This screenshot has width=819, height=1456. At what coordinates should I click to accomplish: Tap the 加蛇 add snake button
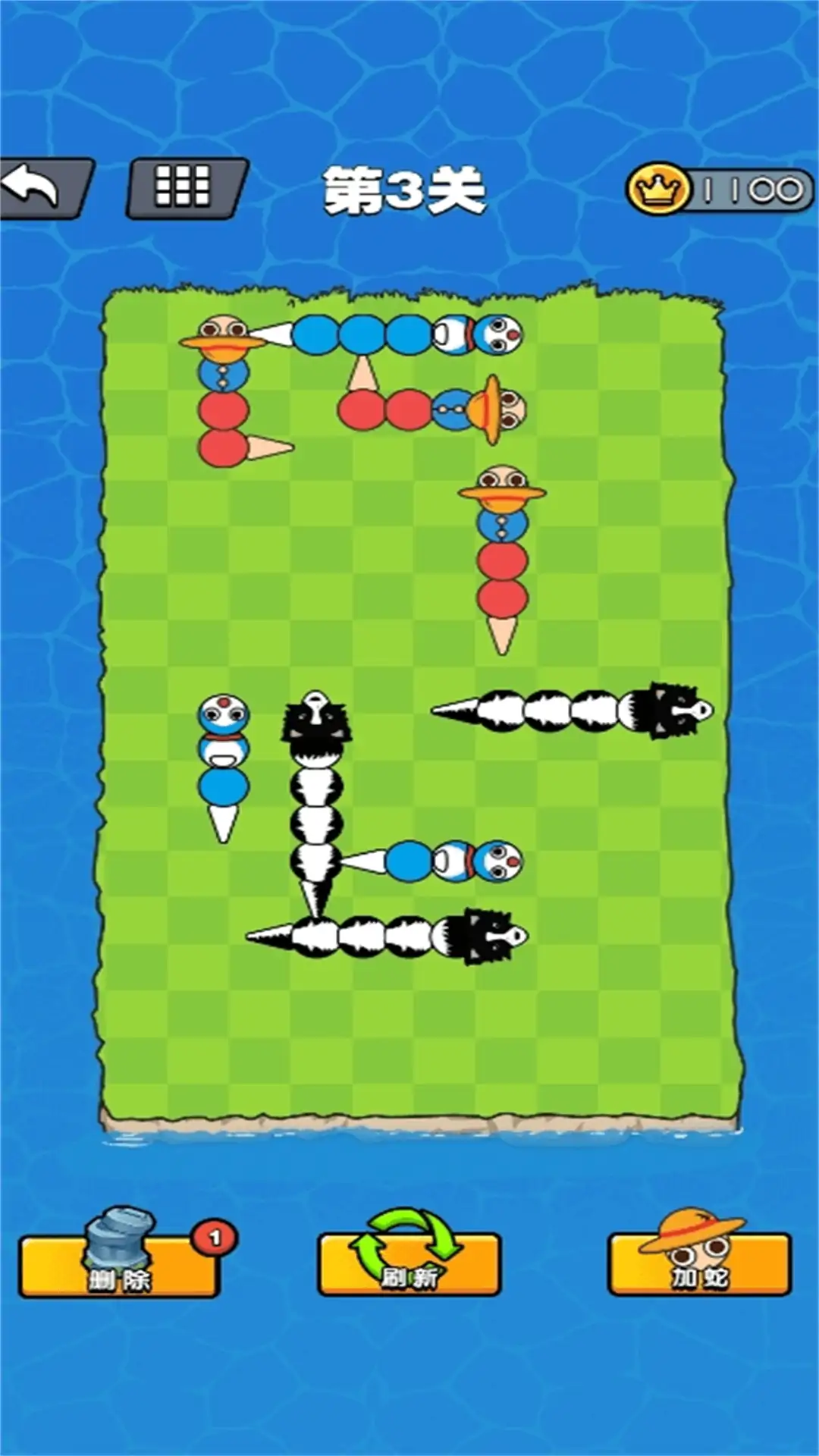tap(699, 1264)
